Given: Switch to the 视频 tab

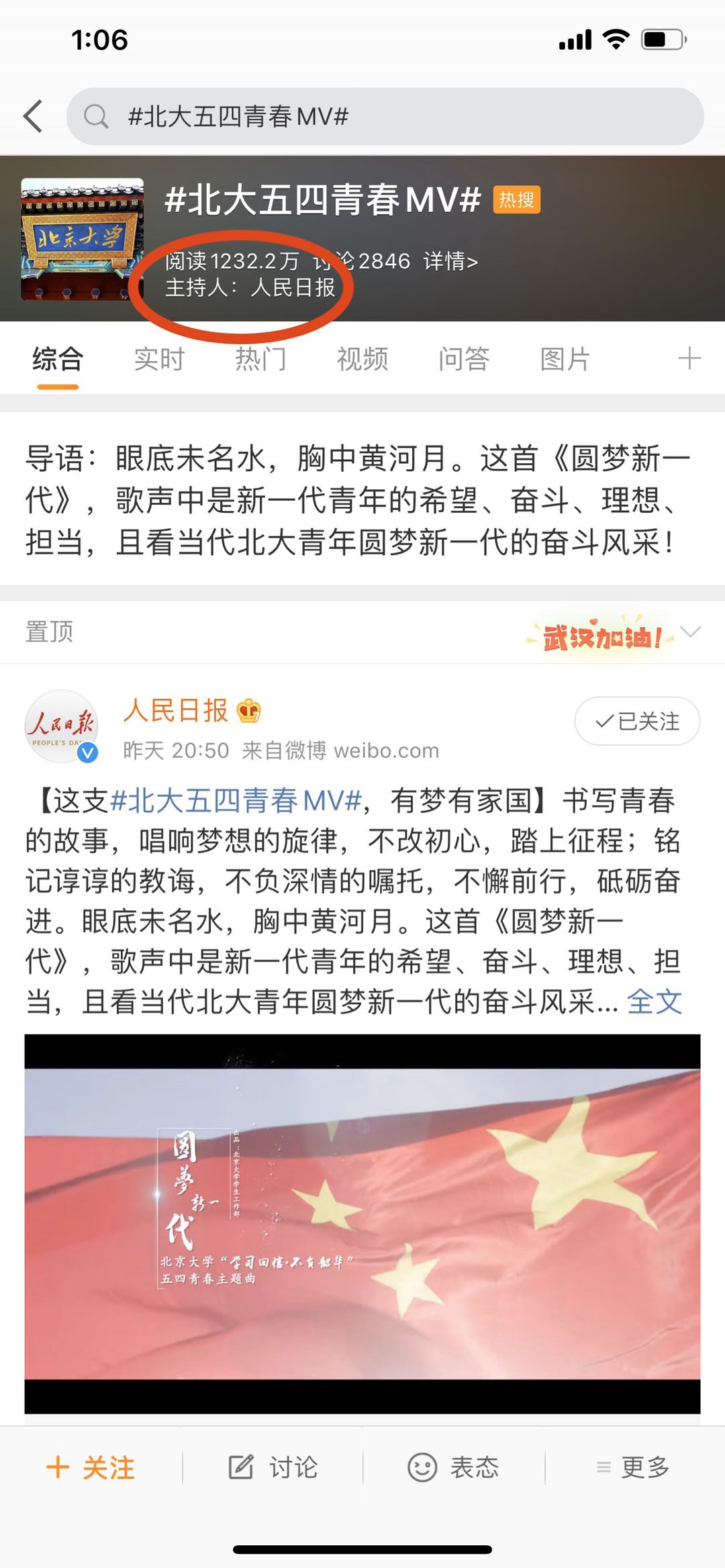Looking at the screenshot, I should click(362, 359).
